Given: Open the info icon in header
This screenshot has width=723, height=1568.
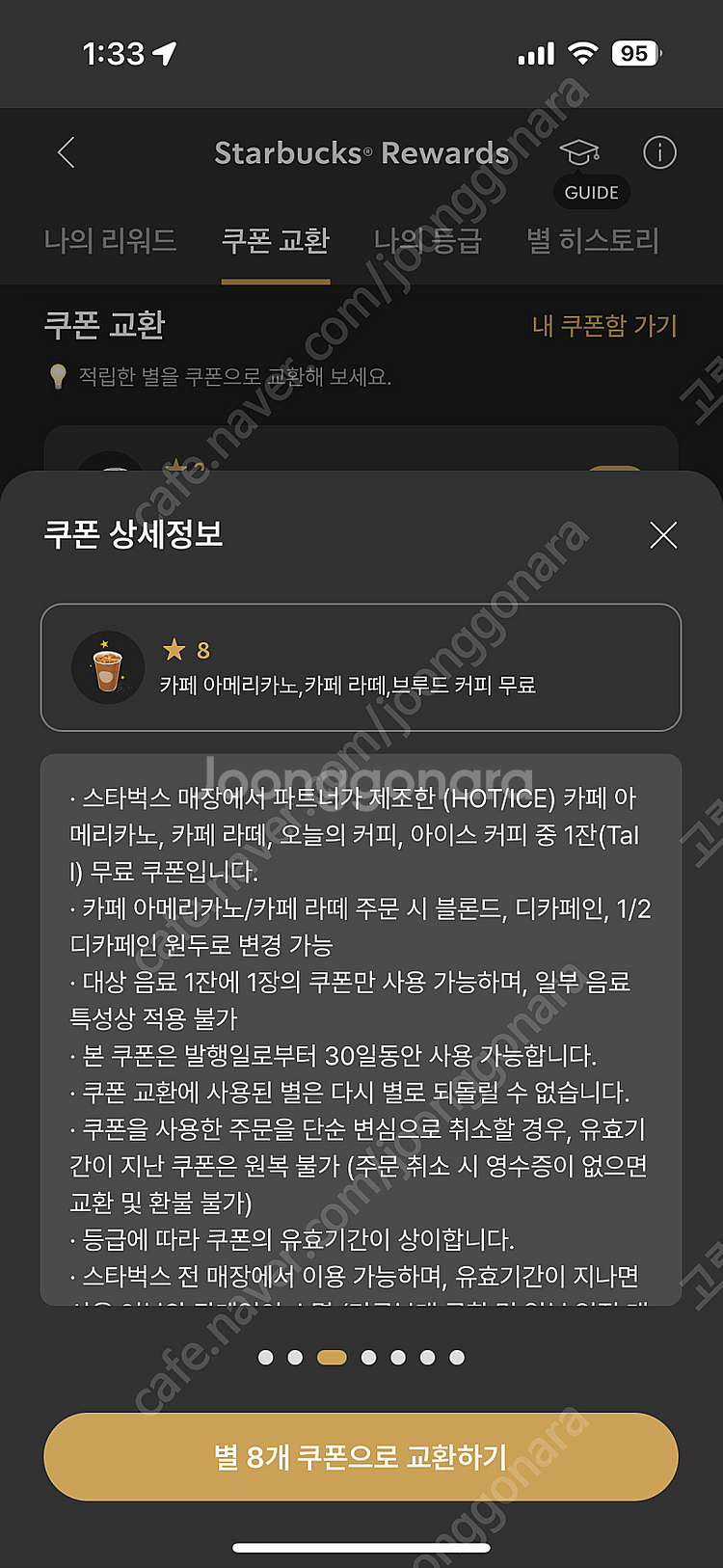Looking at the screenshot, I should tap(659, 152).
